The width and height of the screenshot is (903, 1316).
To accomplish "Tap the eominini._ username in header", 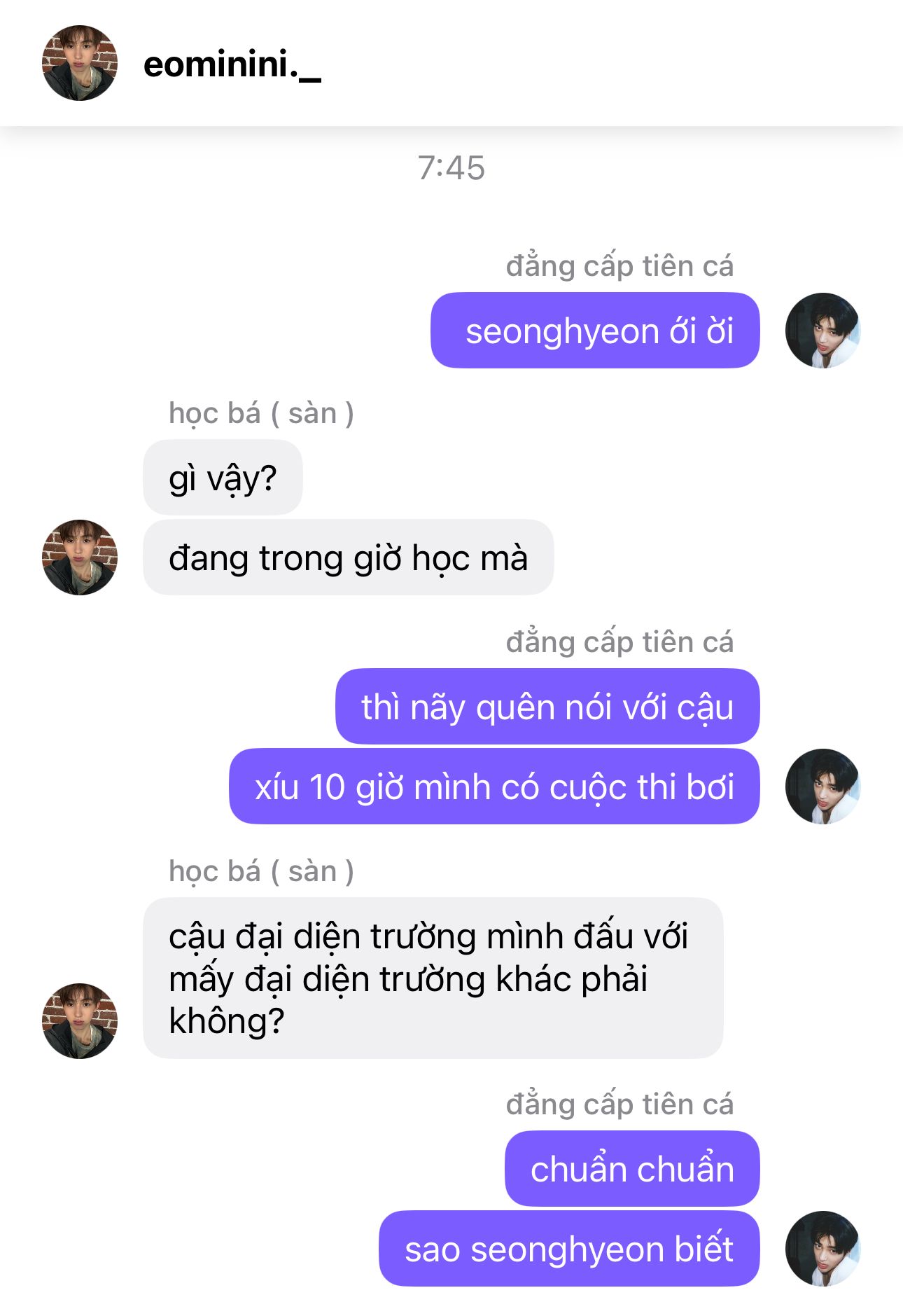I will [232, 65].
